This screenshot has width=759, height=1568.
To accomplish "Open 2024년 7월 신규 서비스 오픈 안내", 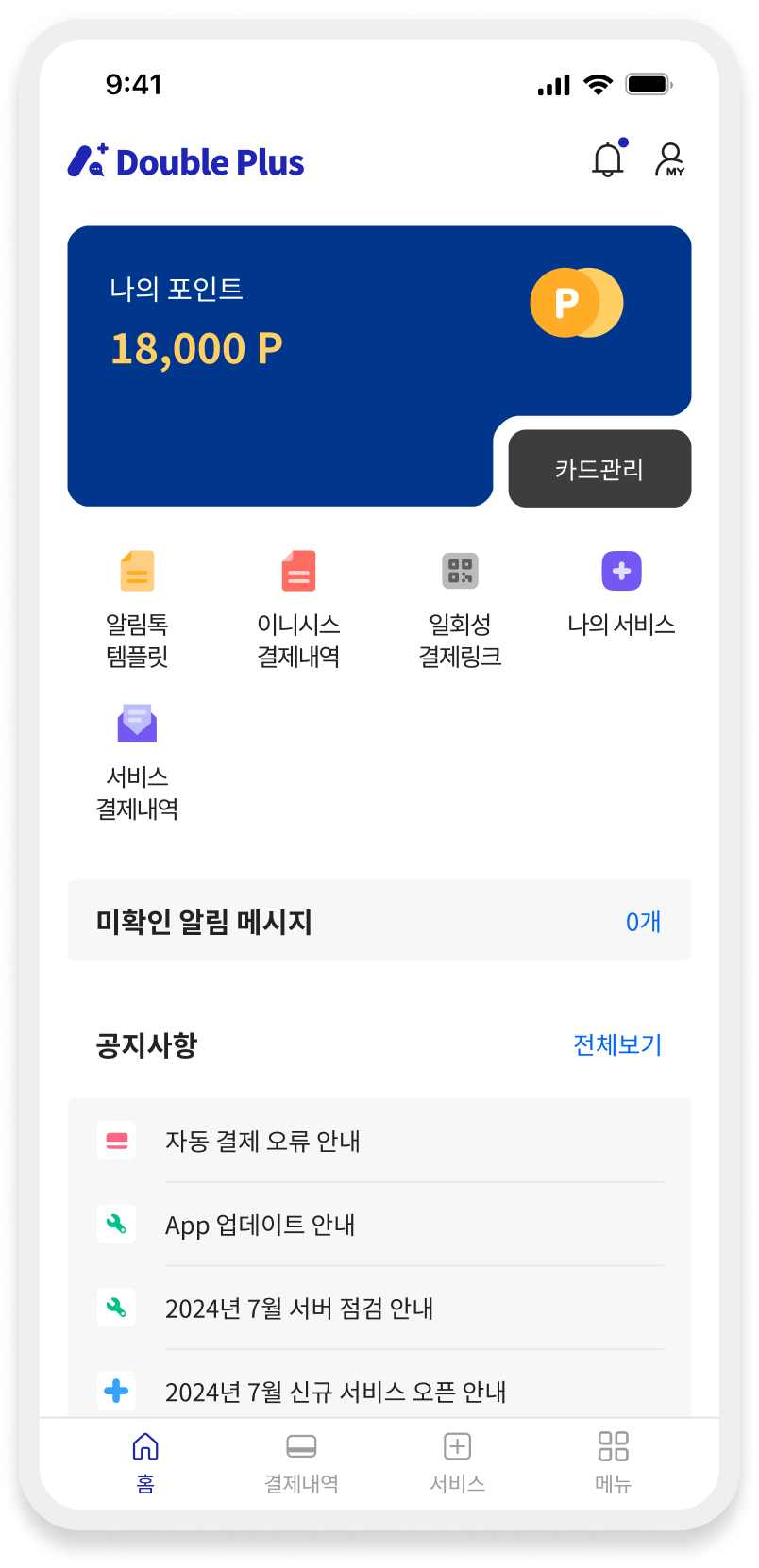I will pyautogui.click(x=335, y=1391).
